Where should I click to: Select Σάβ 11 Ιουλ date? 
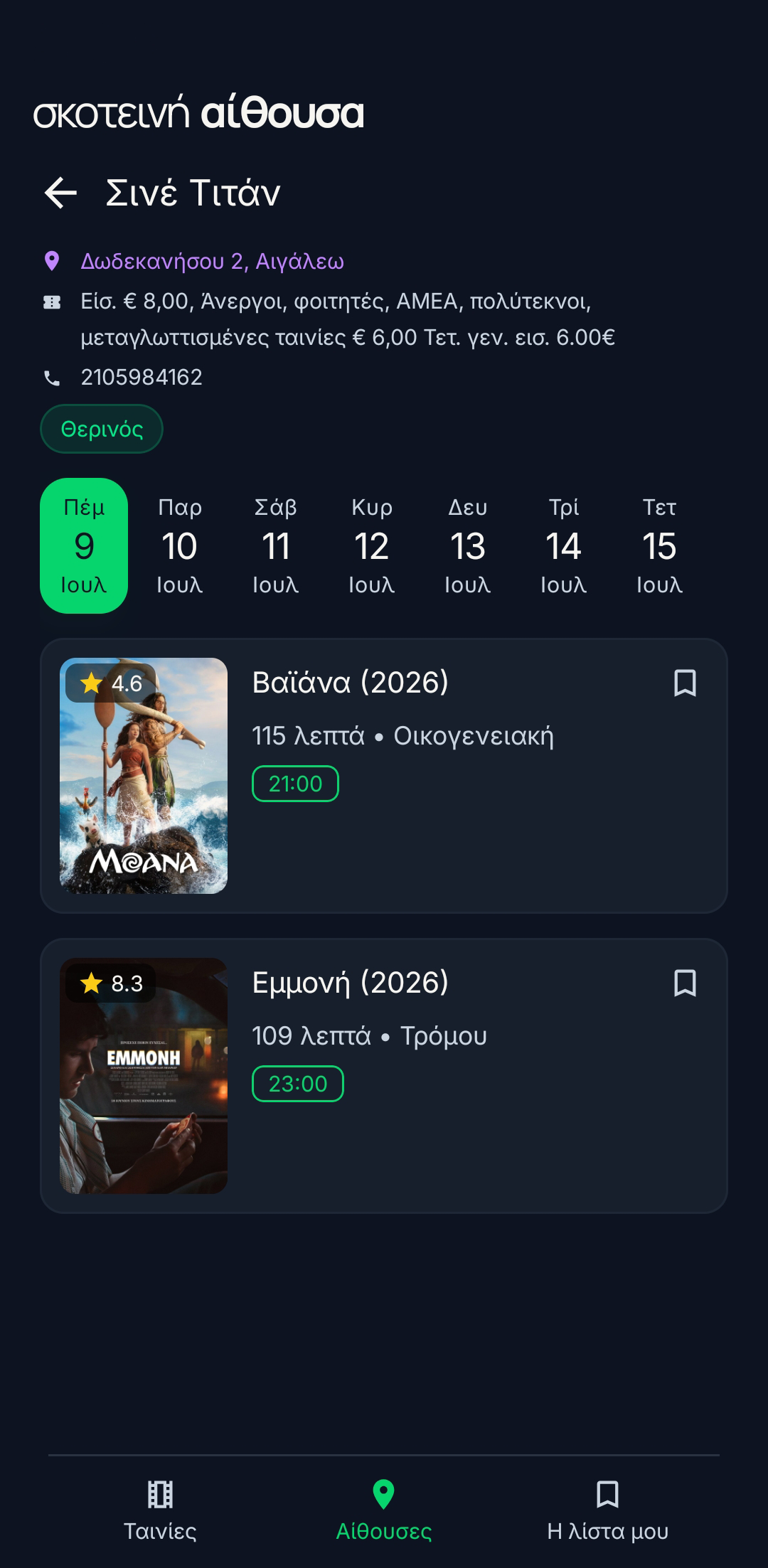click(x=276, y=545)
